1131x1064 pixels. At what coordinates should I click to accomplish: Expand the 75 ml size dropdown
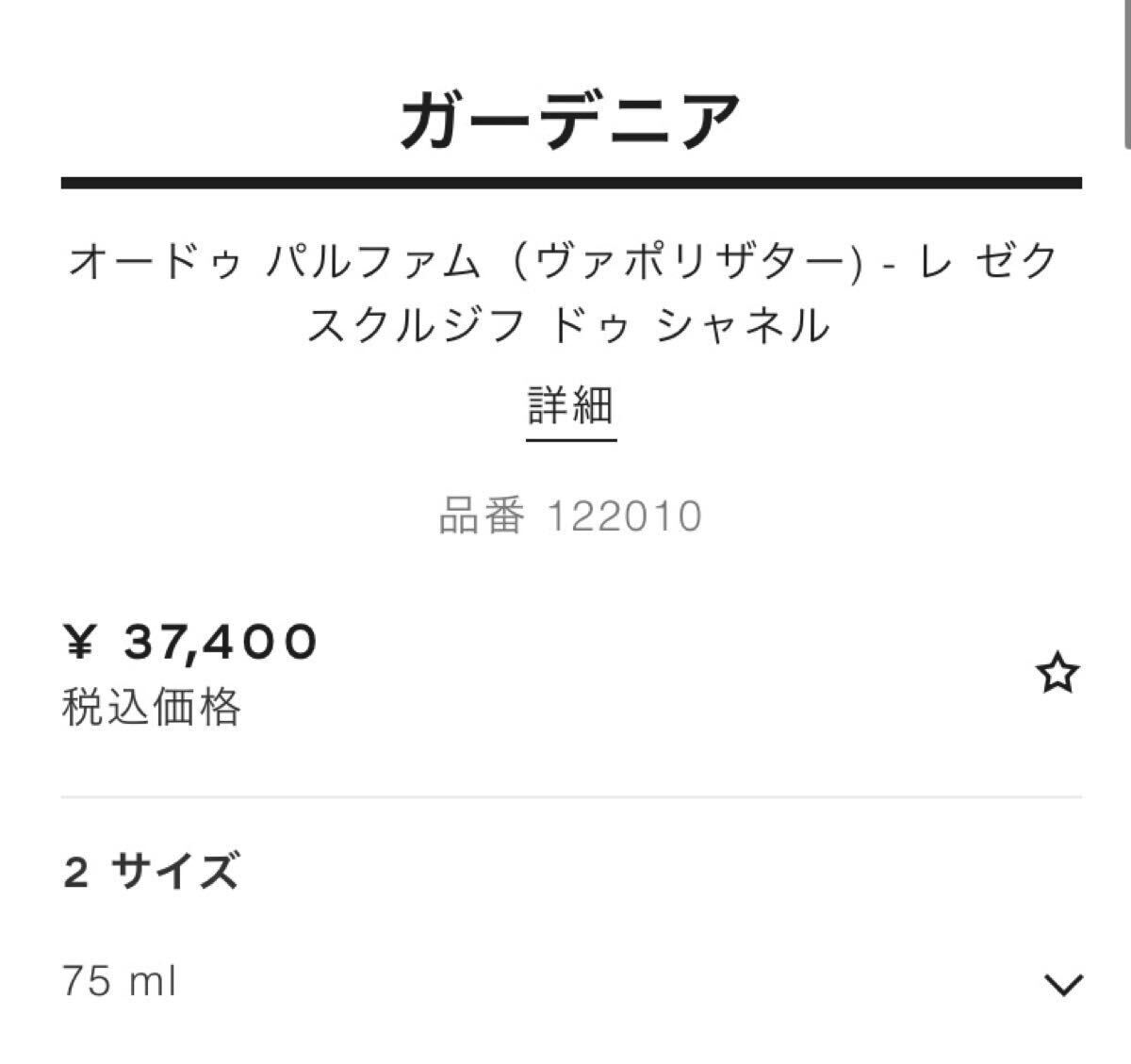click(x=1064, y=984)
